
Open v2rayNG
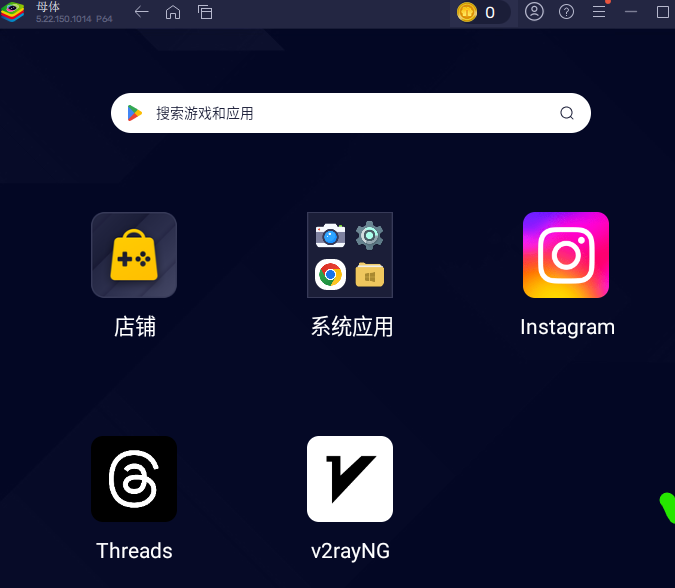(350, 479)
